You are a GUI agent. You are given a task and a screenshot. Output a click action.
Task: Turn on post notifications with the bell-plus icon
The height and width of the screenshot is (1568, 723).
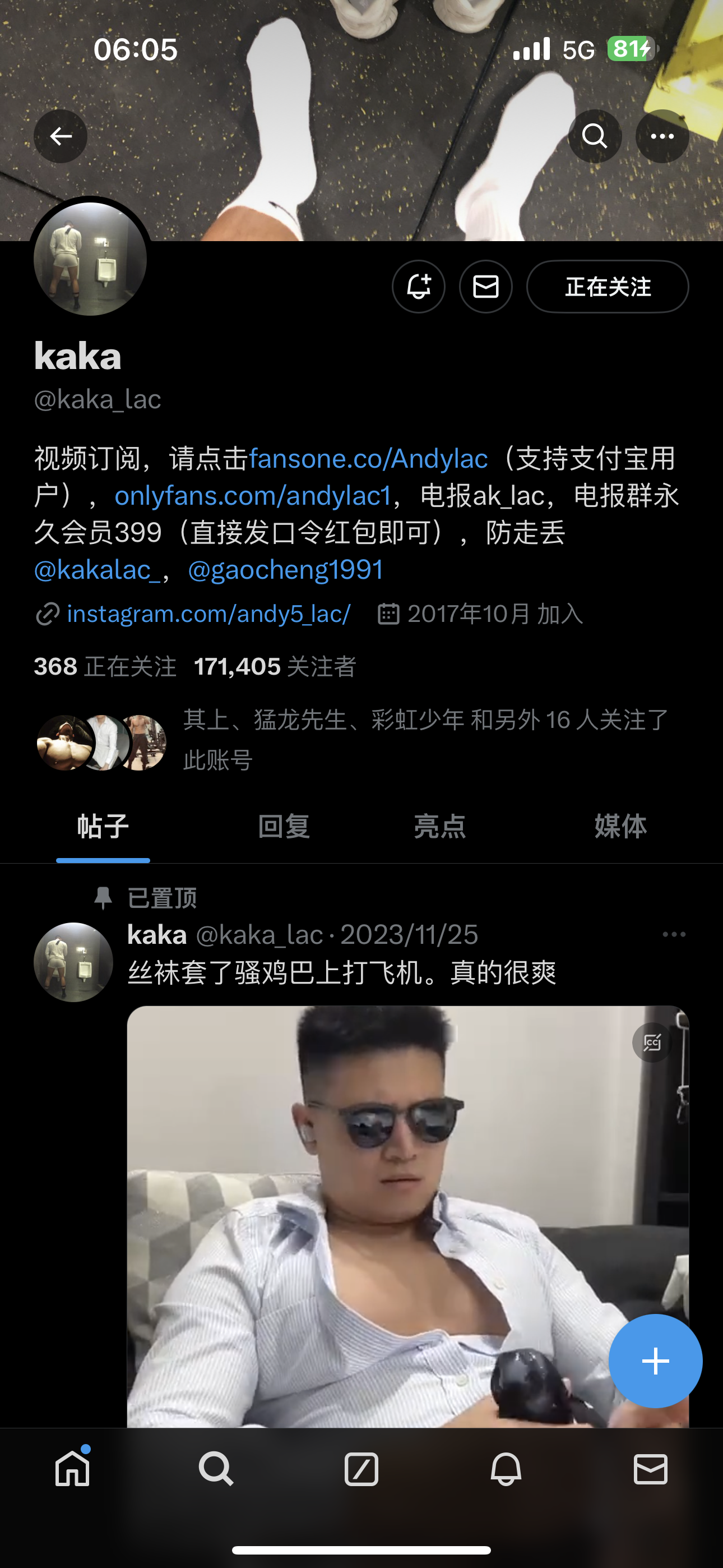coord(418,287)
